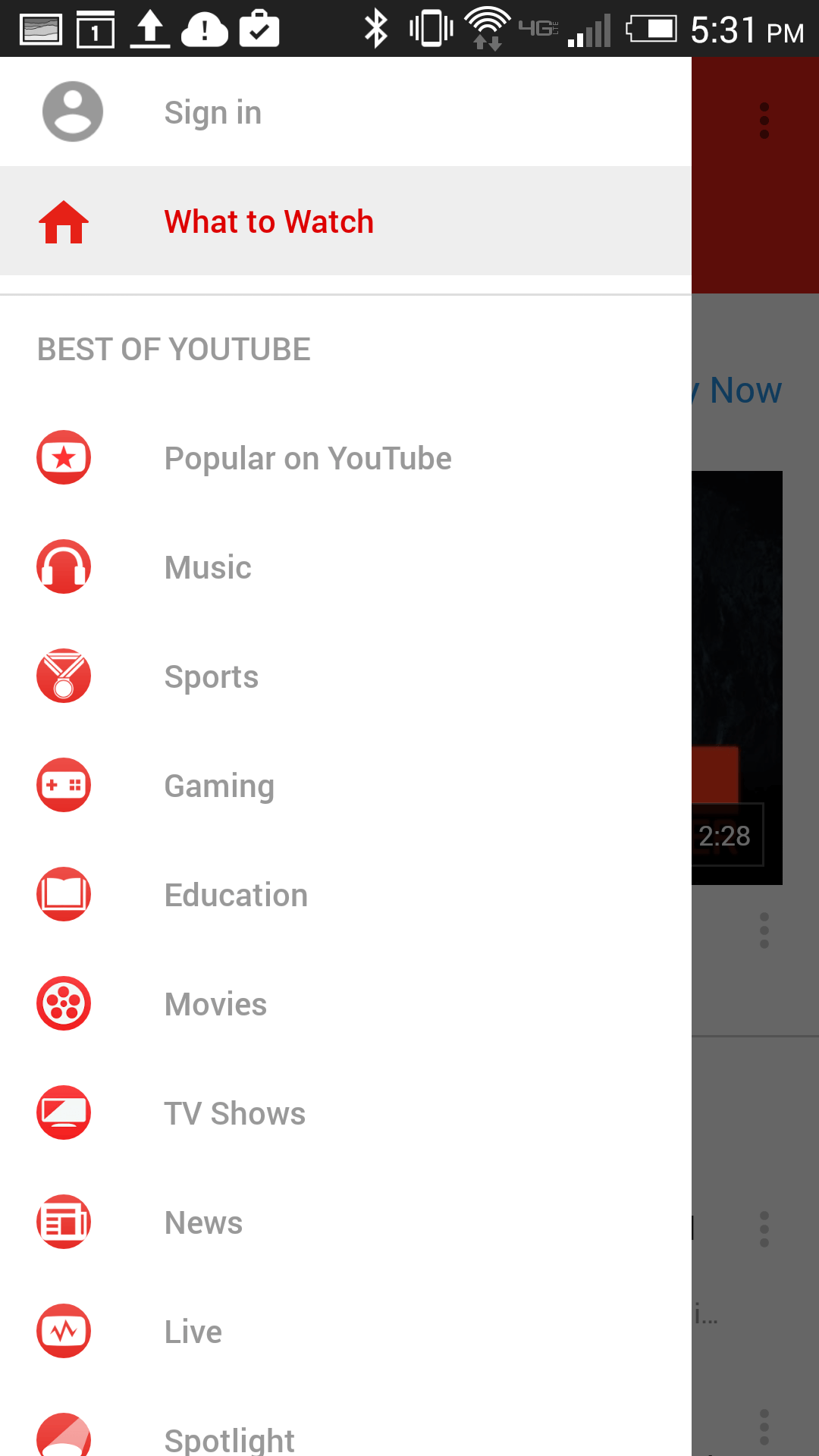
Task: Tap the News newspaper icon
Action: coord(64,1222)
